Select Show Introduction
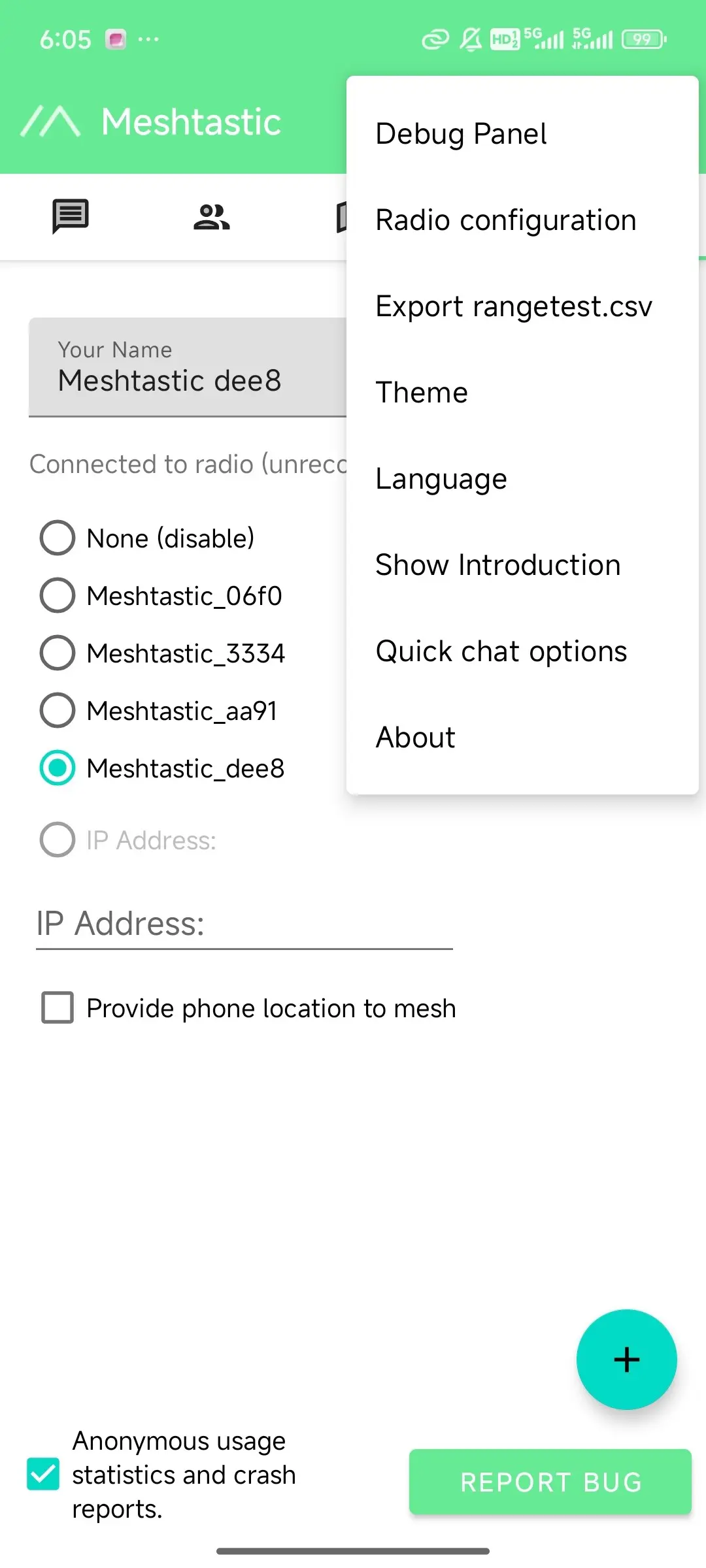The width and height of the screenshot is (706, 1568). [x=522, y=565]
